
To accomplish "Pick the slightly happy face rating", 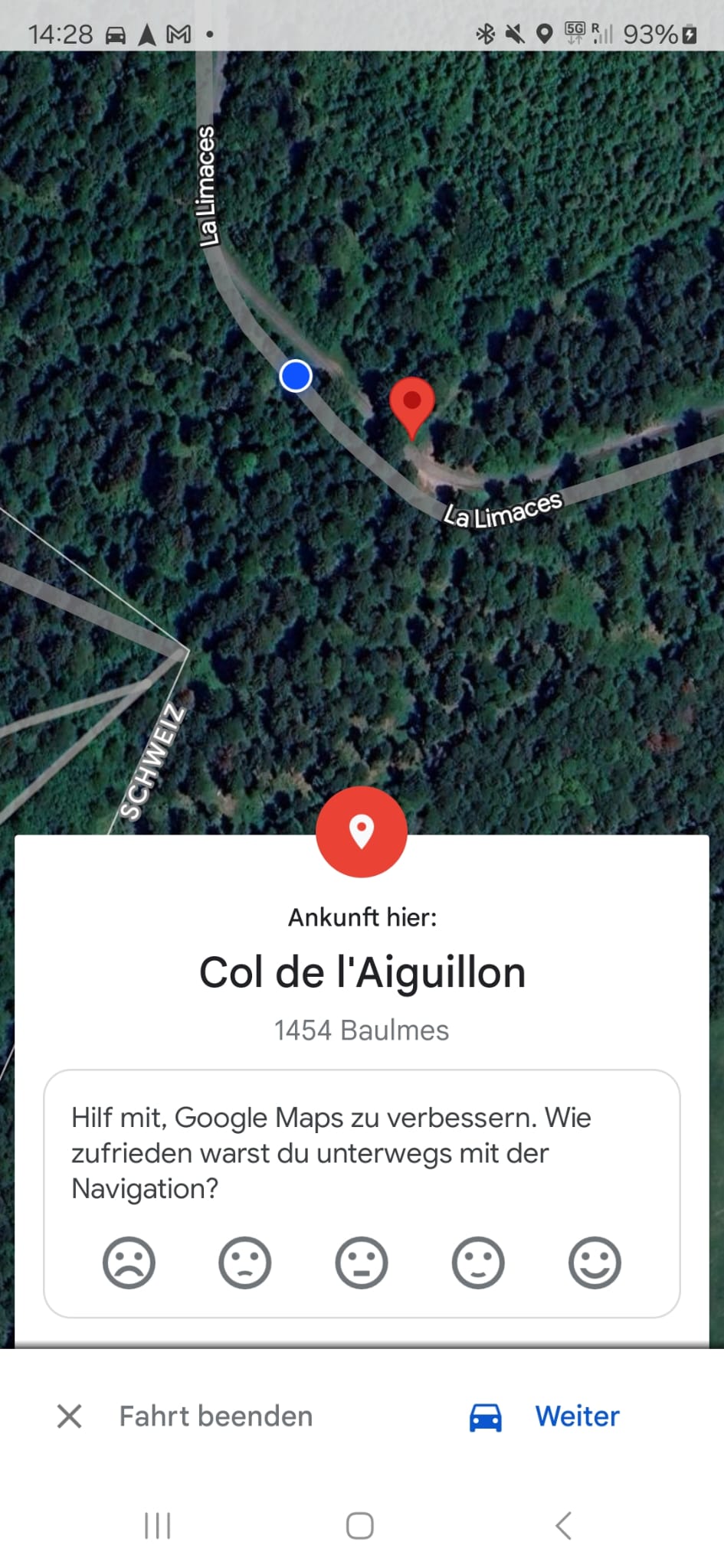I will pyautogui.click(x=478, y=1263).
